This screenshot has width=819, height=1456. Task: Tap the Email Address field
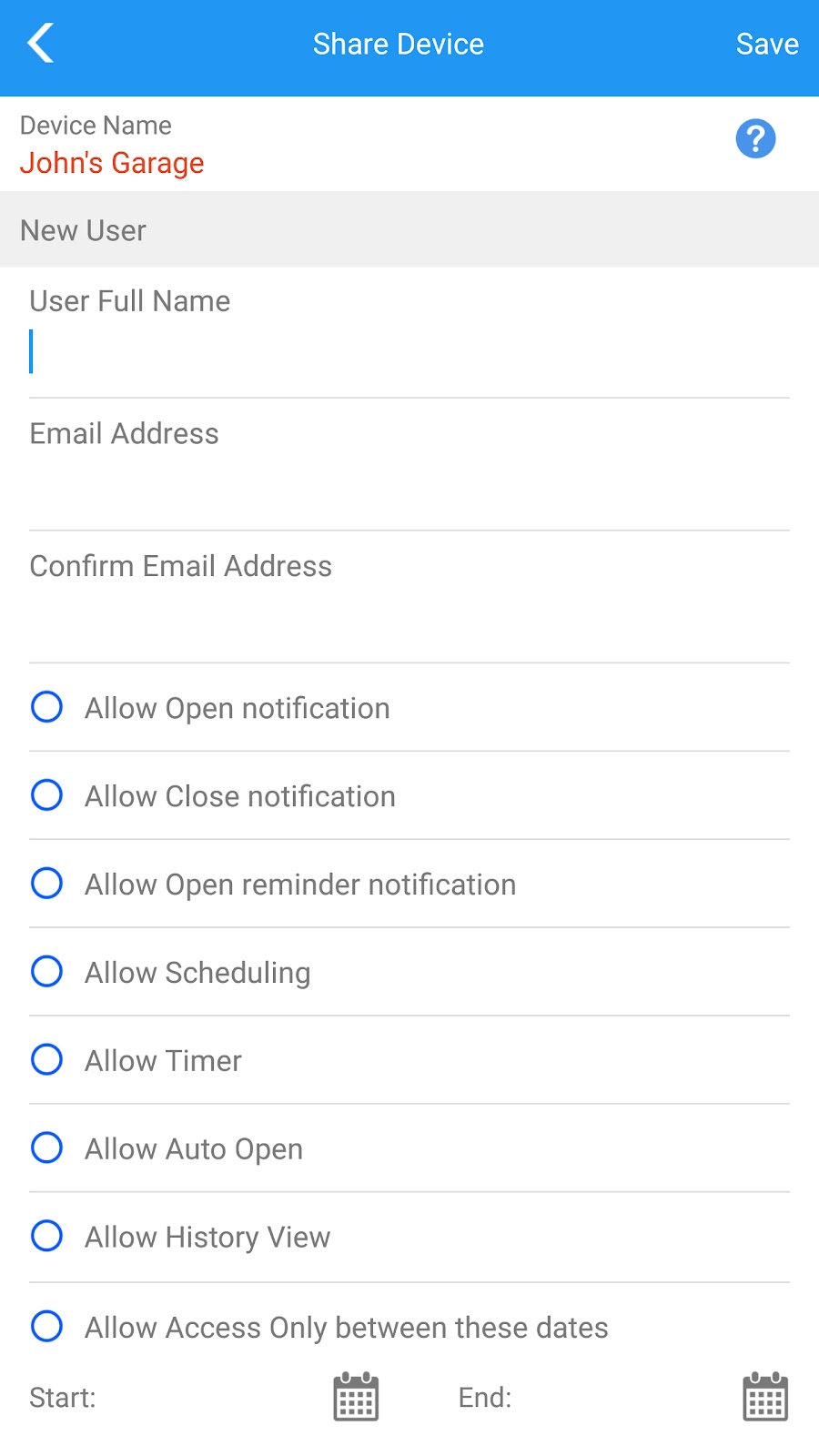pos(409,484)
